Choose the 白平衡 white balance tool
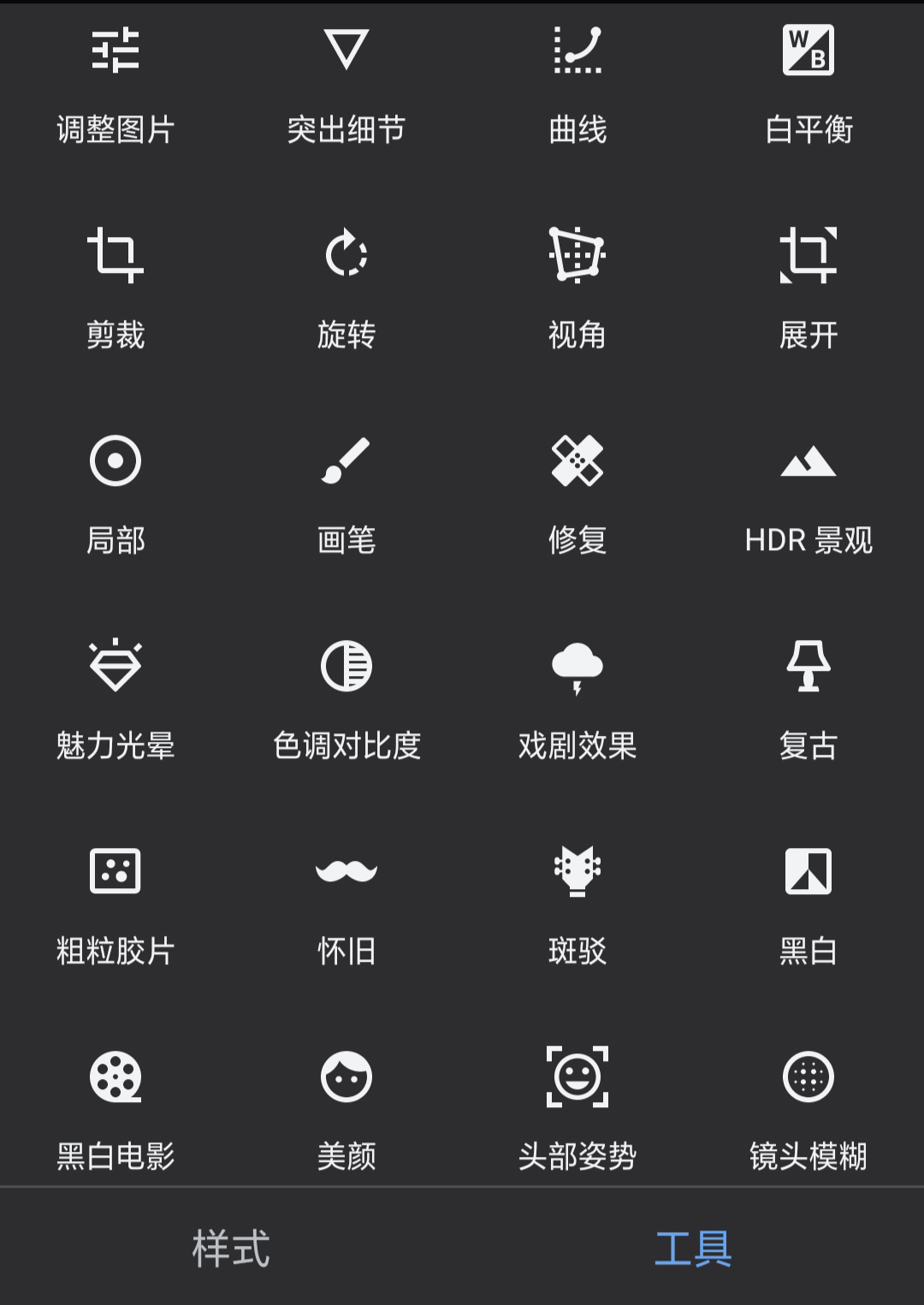The height and width of the screenshot is (1305, 924). 808,86
